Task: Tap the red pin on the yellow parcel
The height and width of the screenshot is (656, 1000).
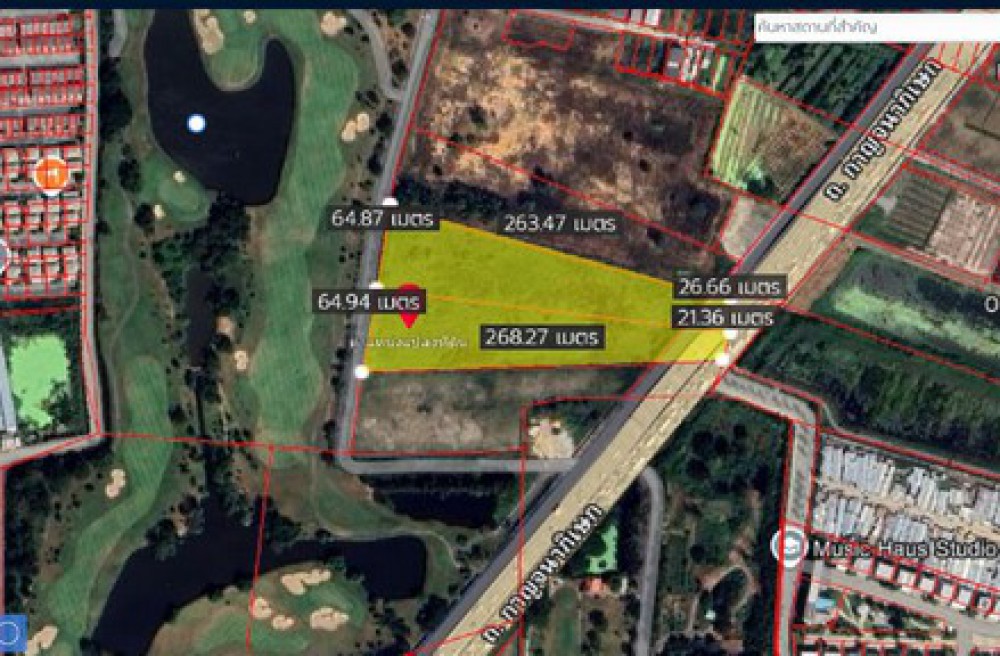Action: (x=409, y=304)
